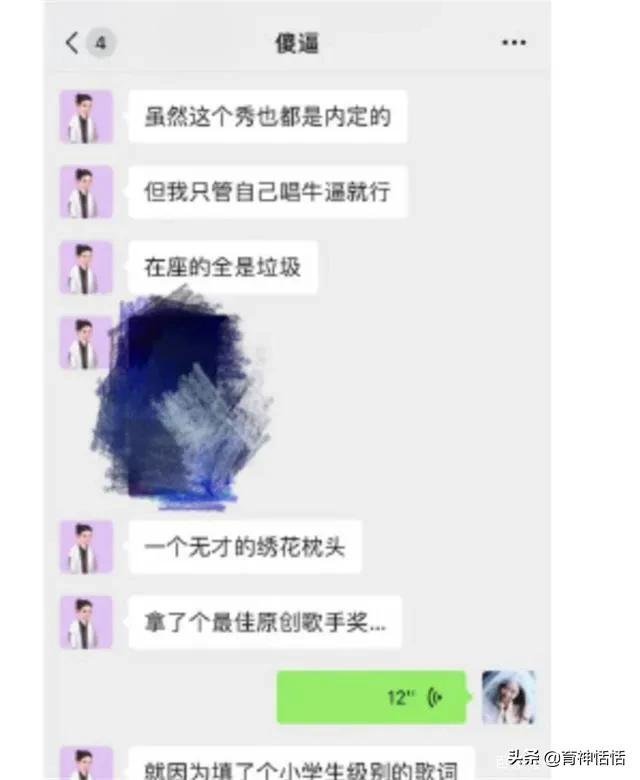
Task: Open the chat's three-dot menu
Action: 513,43
